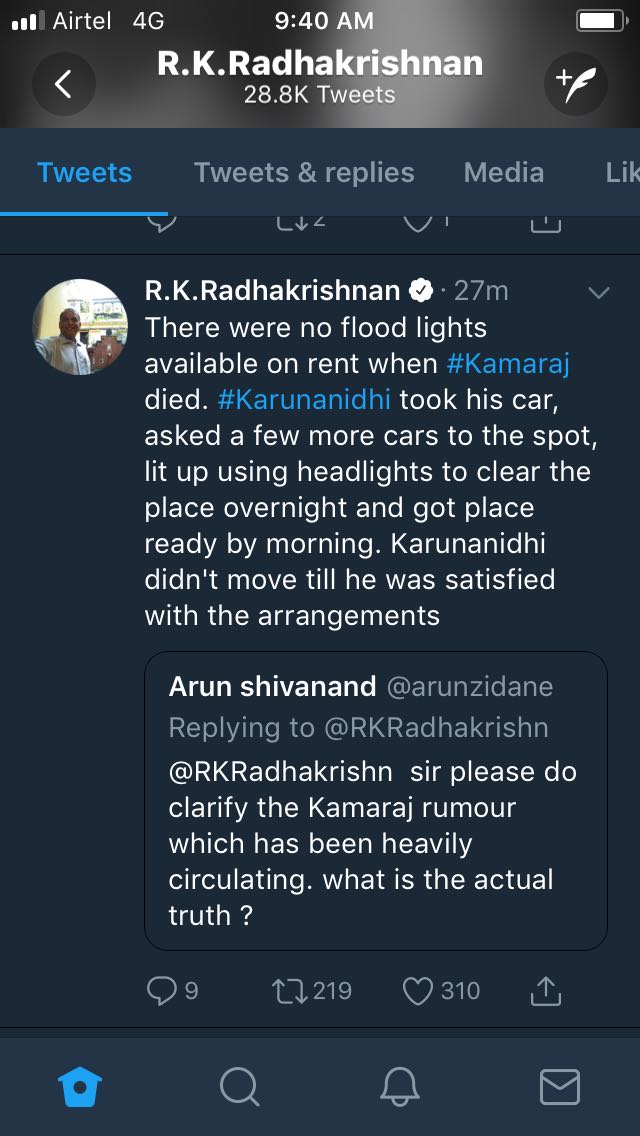The image size is (640, 1136).
Task: Open the quoted tweet by Arun shivanand
Action: point(375,801)
